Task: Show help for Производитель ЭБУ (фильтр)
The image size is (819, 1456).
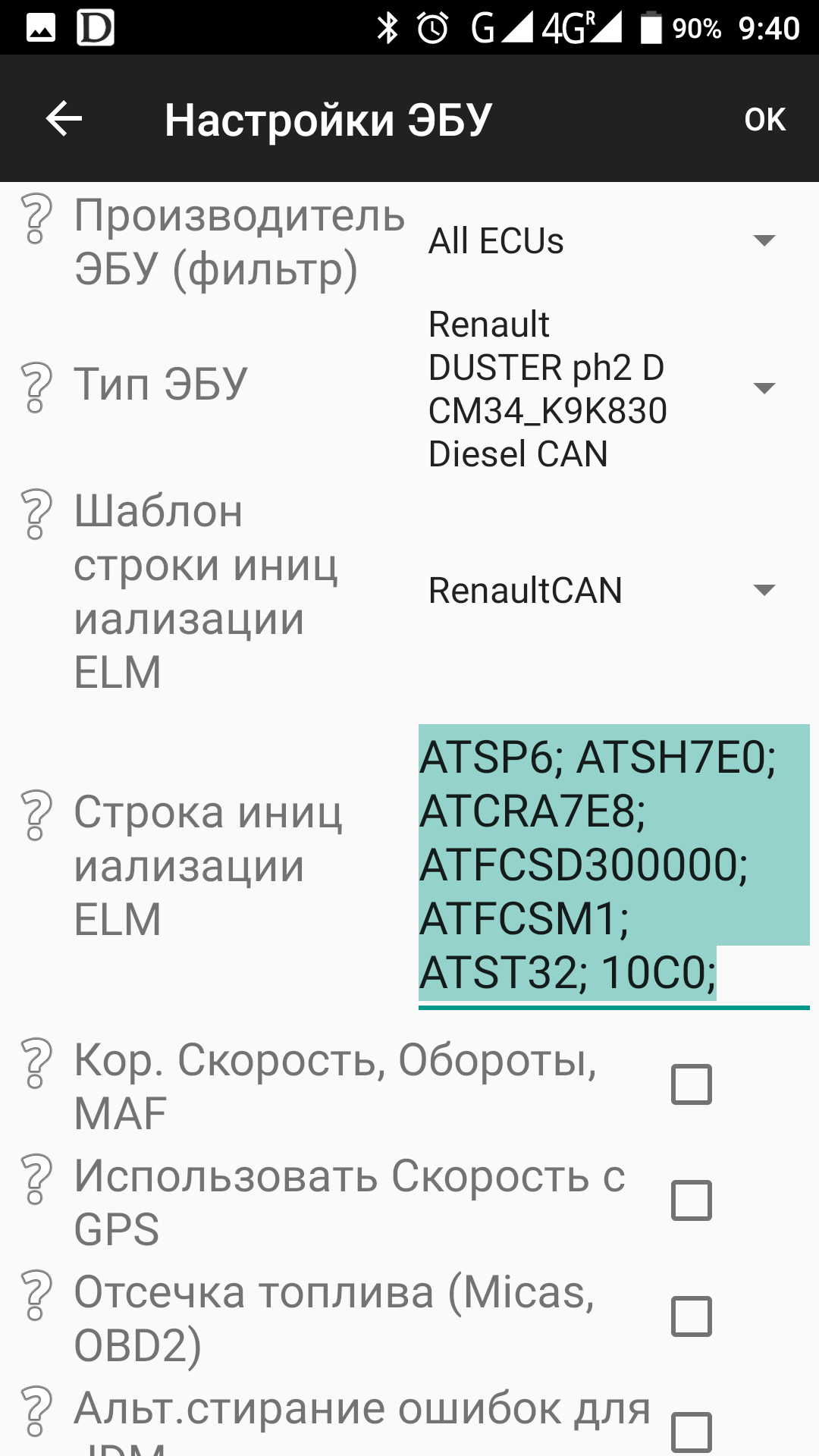Action: [36, 218]
